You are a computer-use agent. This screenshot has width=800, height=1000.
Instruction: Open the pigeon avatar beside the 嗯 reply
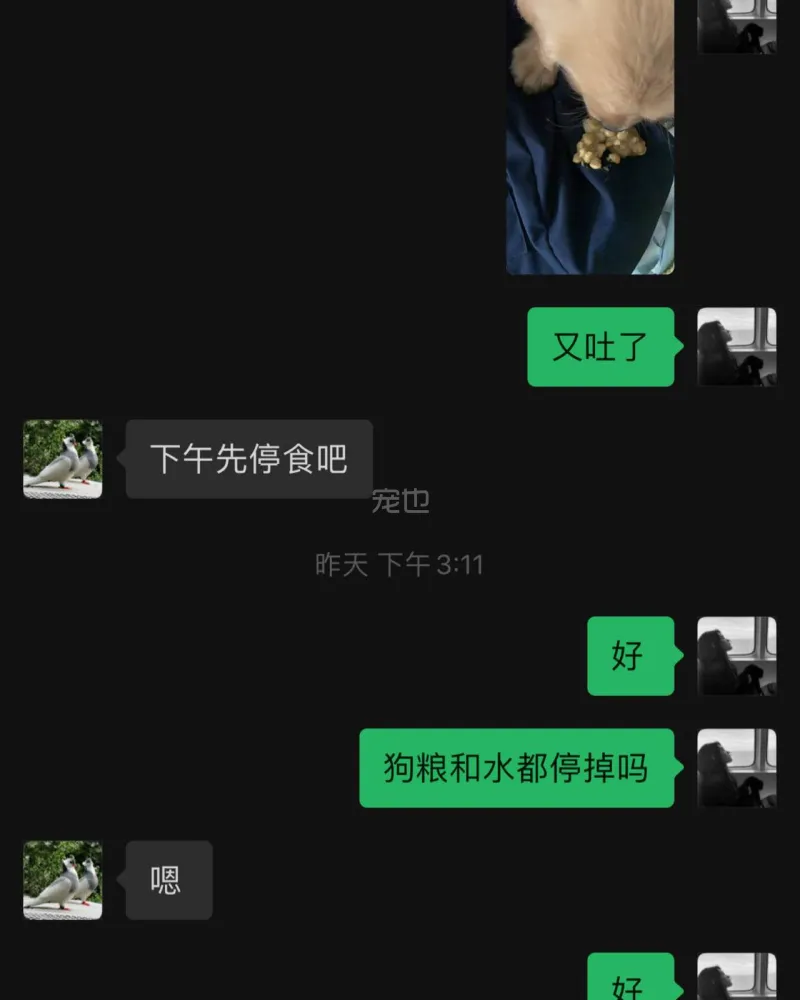click(x=63, y=880)
